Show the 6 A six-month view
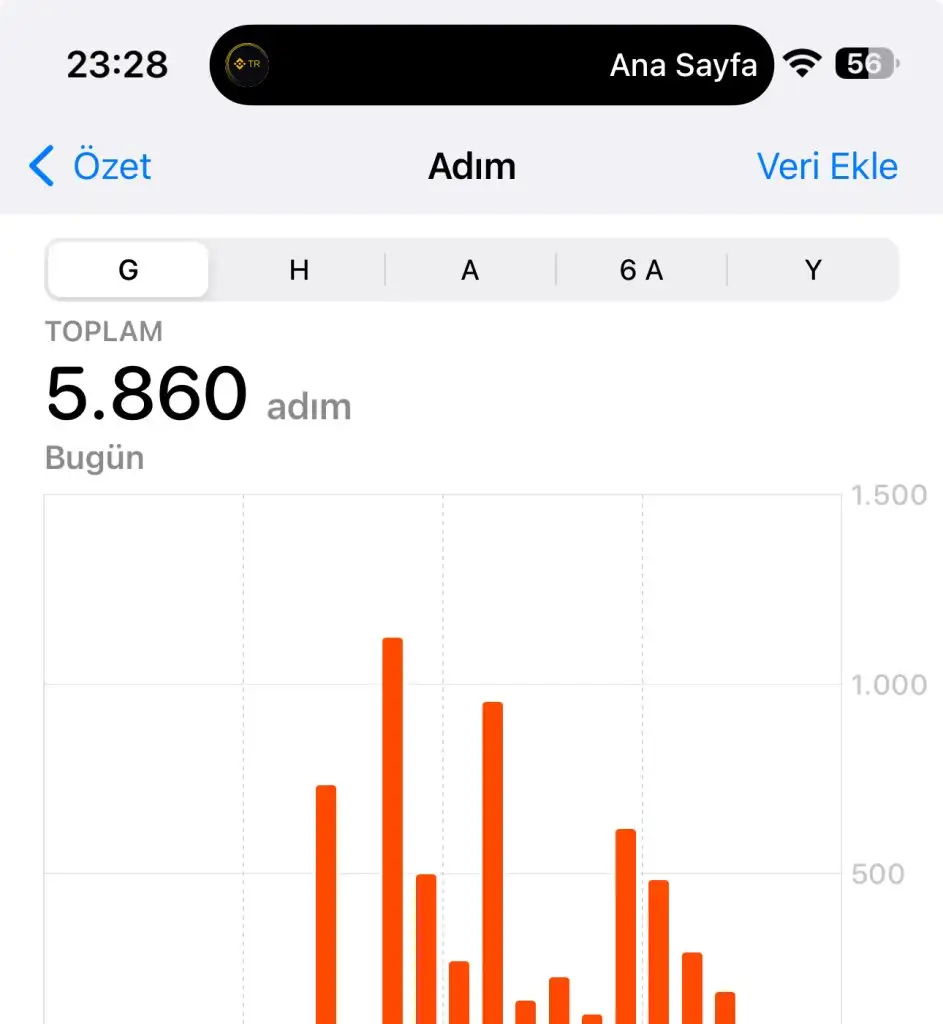The image size is (943, 1024). point(641,270)
